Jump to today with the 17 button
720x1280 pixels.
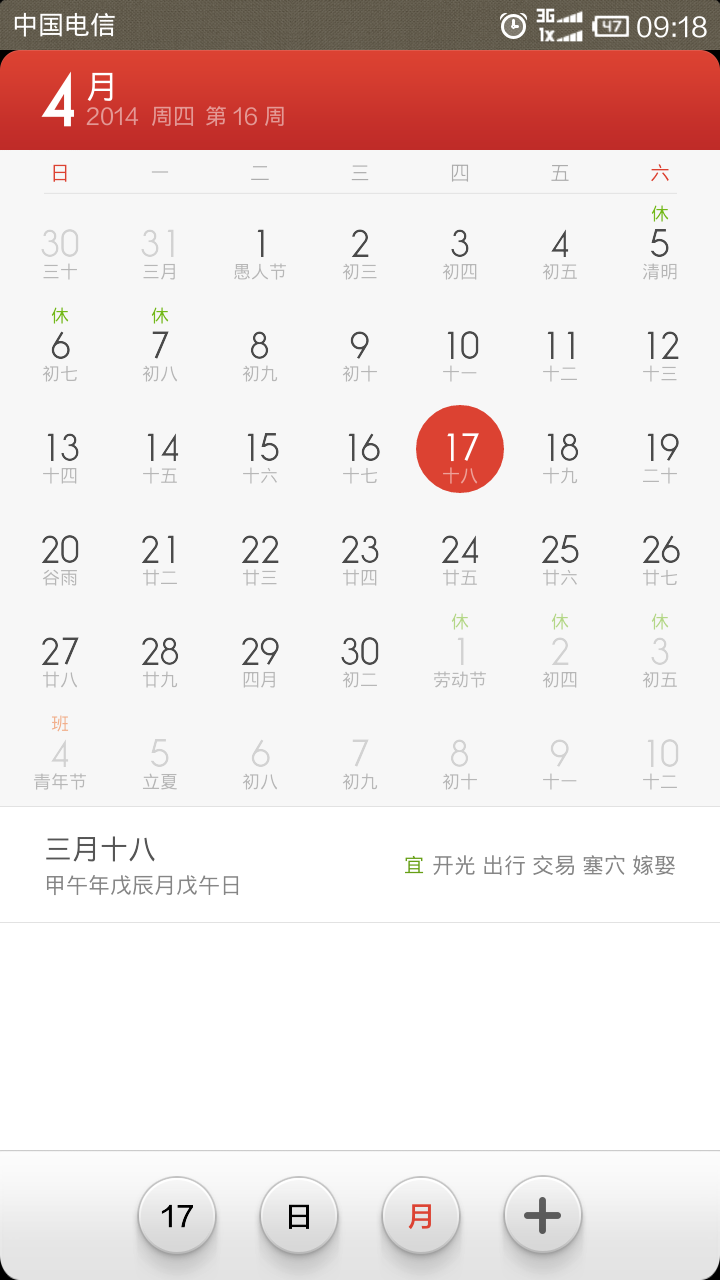pyautogui.click(x=177, y=1215)
